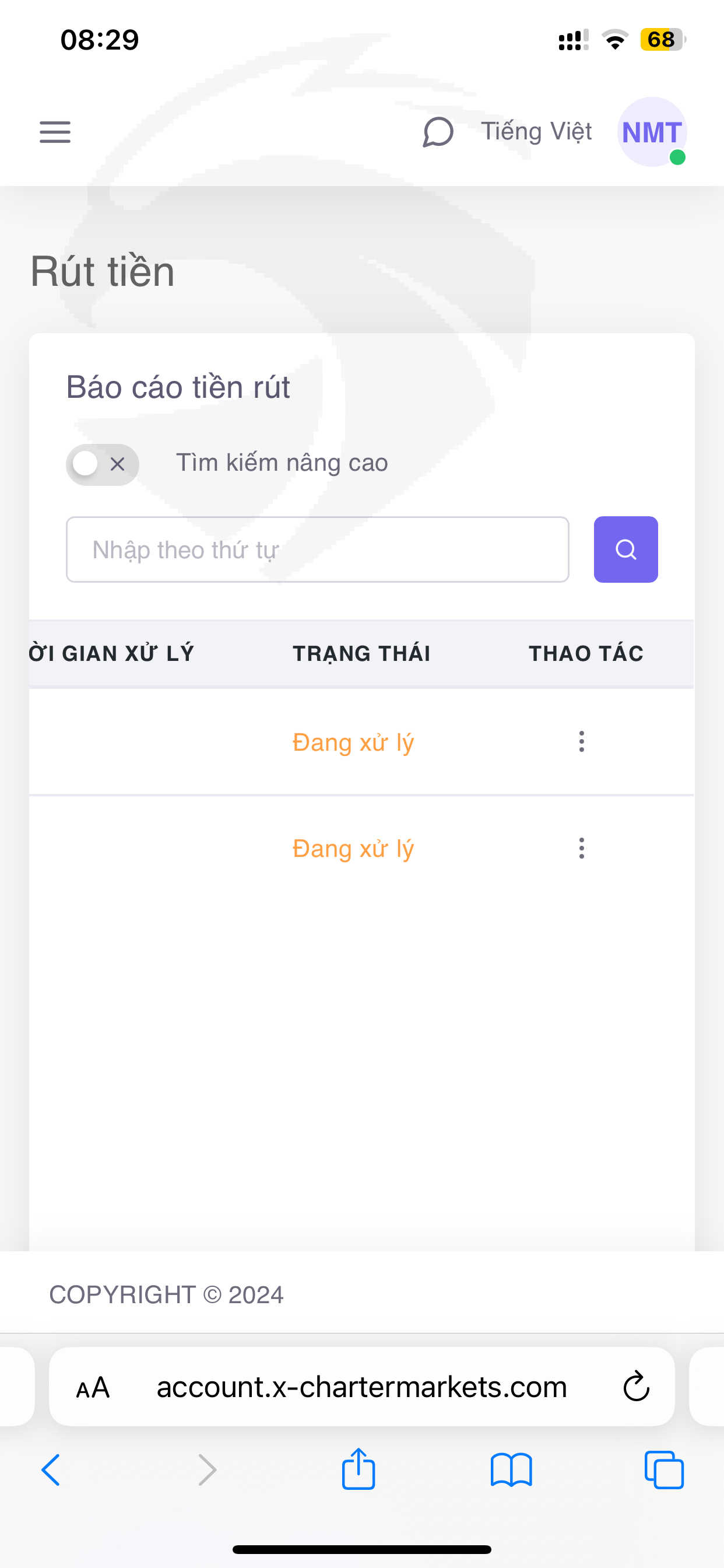
Task: Tap the x-chartermarkets address bar
Action: click(x=361, y=1387)
